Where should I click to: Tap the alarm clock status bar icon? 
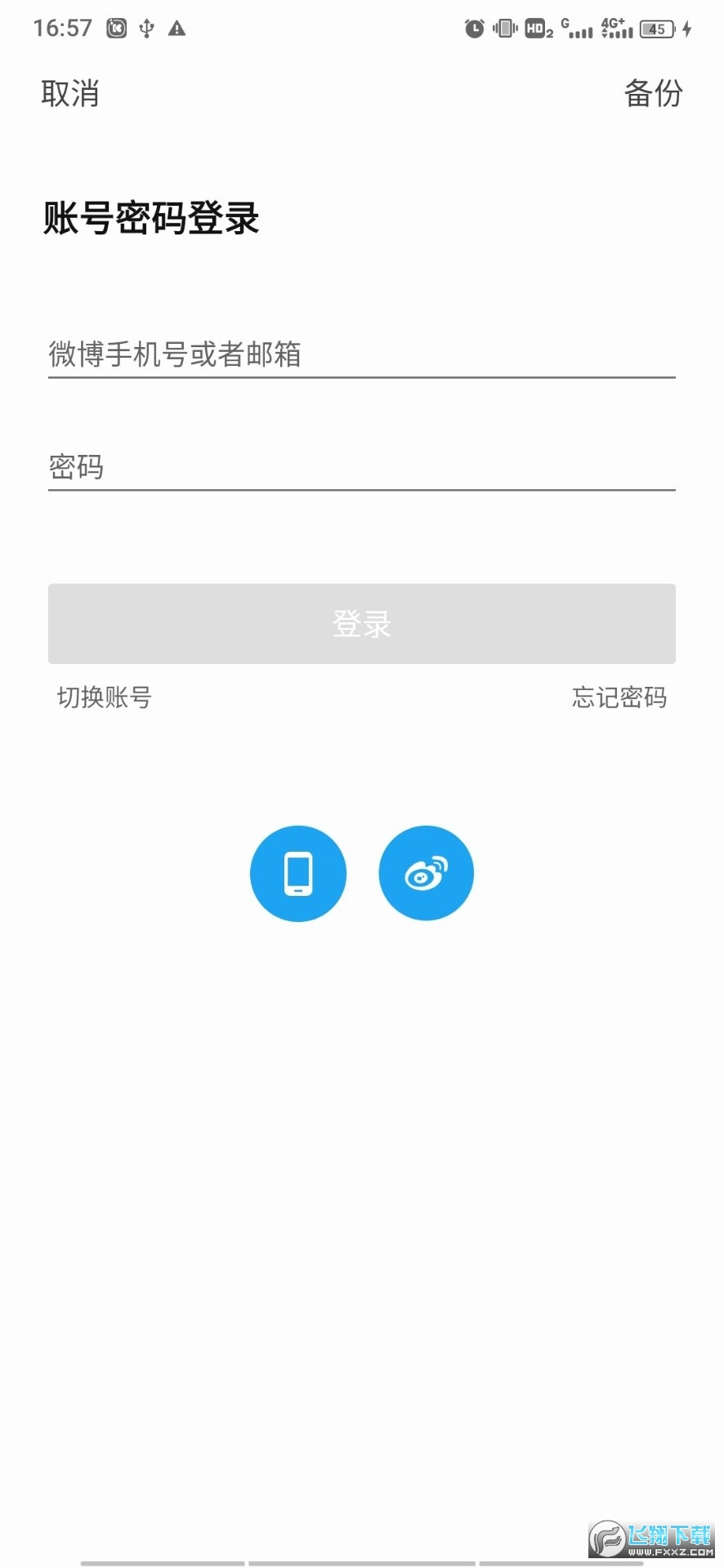coord(476,27)
